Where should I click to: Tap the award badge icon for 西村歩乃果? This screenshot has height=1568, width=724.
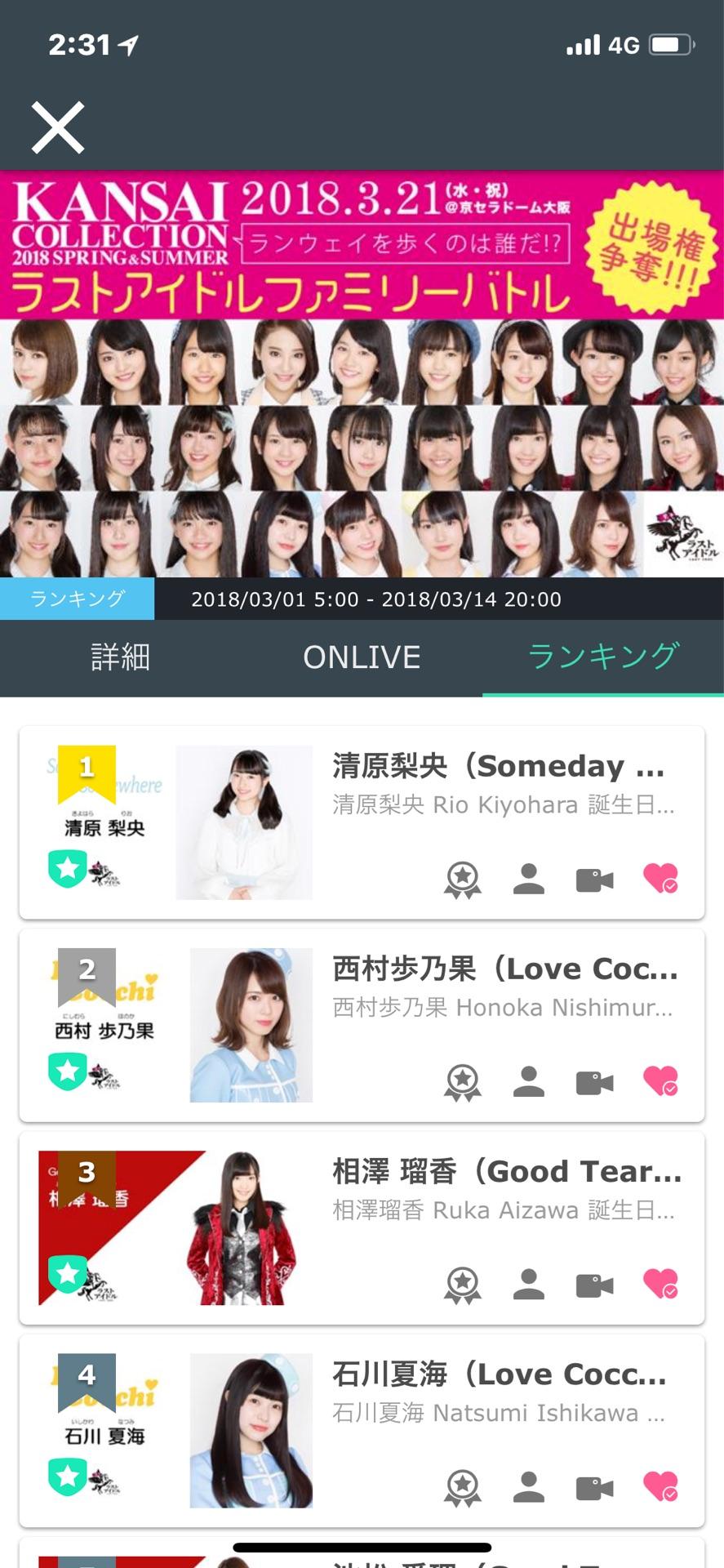[x=463, y=1082]
